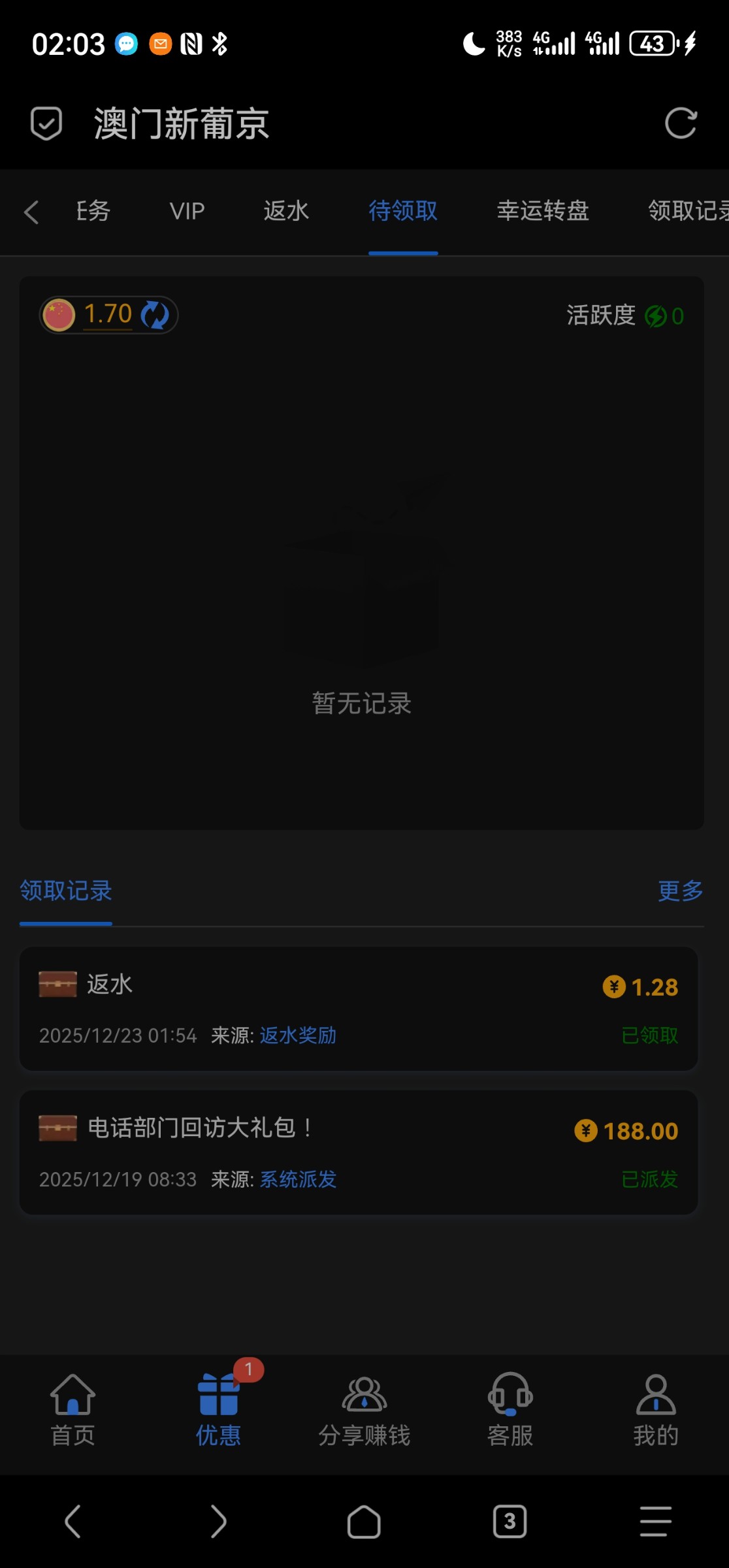729x1568 pixels.
Task: Tap 更多 to view more records
Action: 680,891
